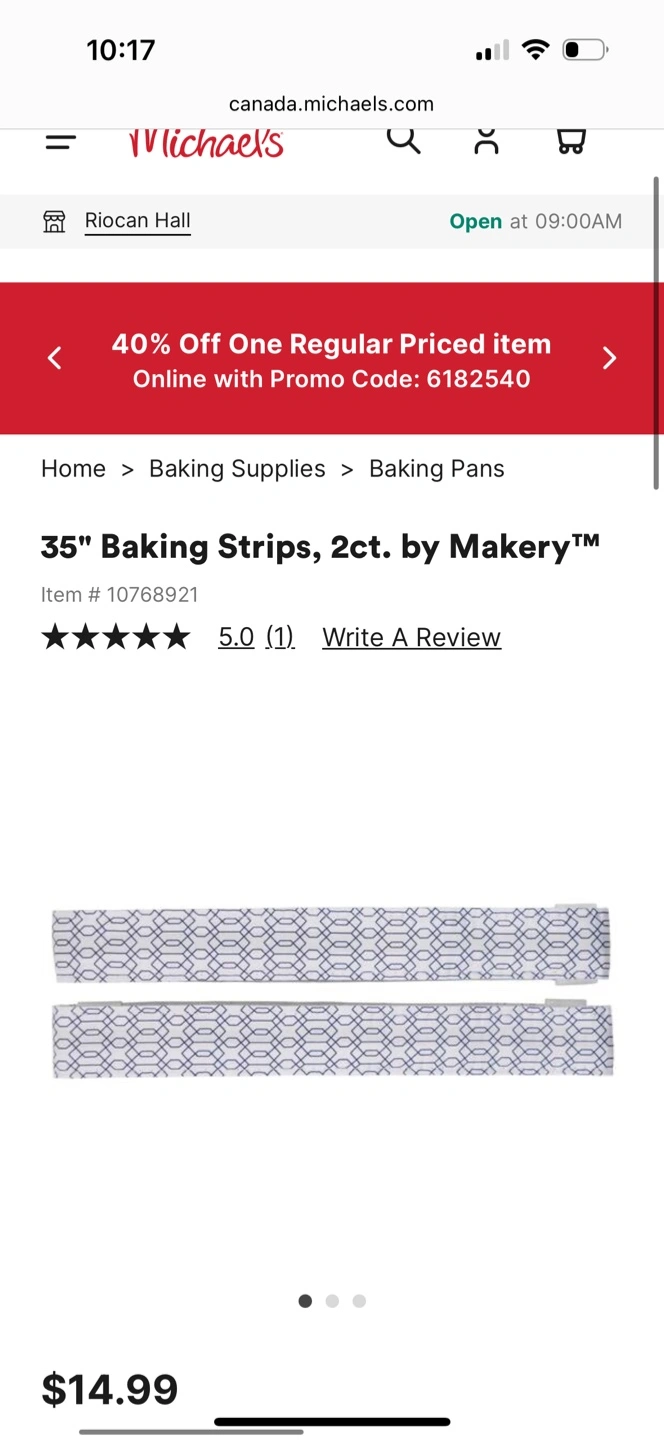Tap the Michaels logo to go home
Image resolution: width=664 pixels, height=1440 pixels.
click(x=207, y=144)
